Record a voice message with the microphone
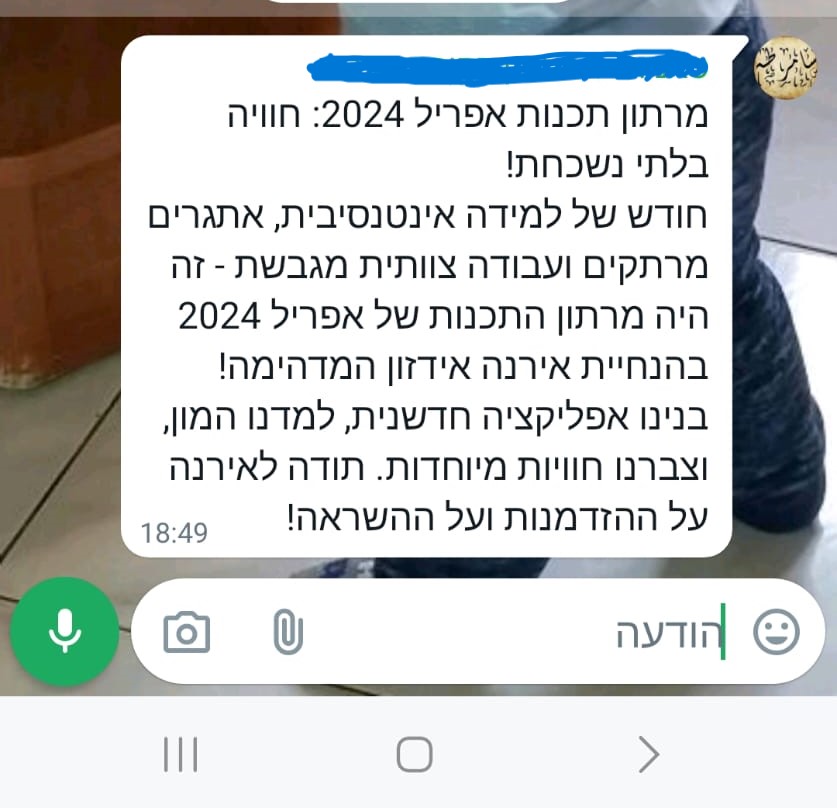 (64, 633)
